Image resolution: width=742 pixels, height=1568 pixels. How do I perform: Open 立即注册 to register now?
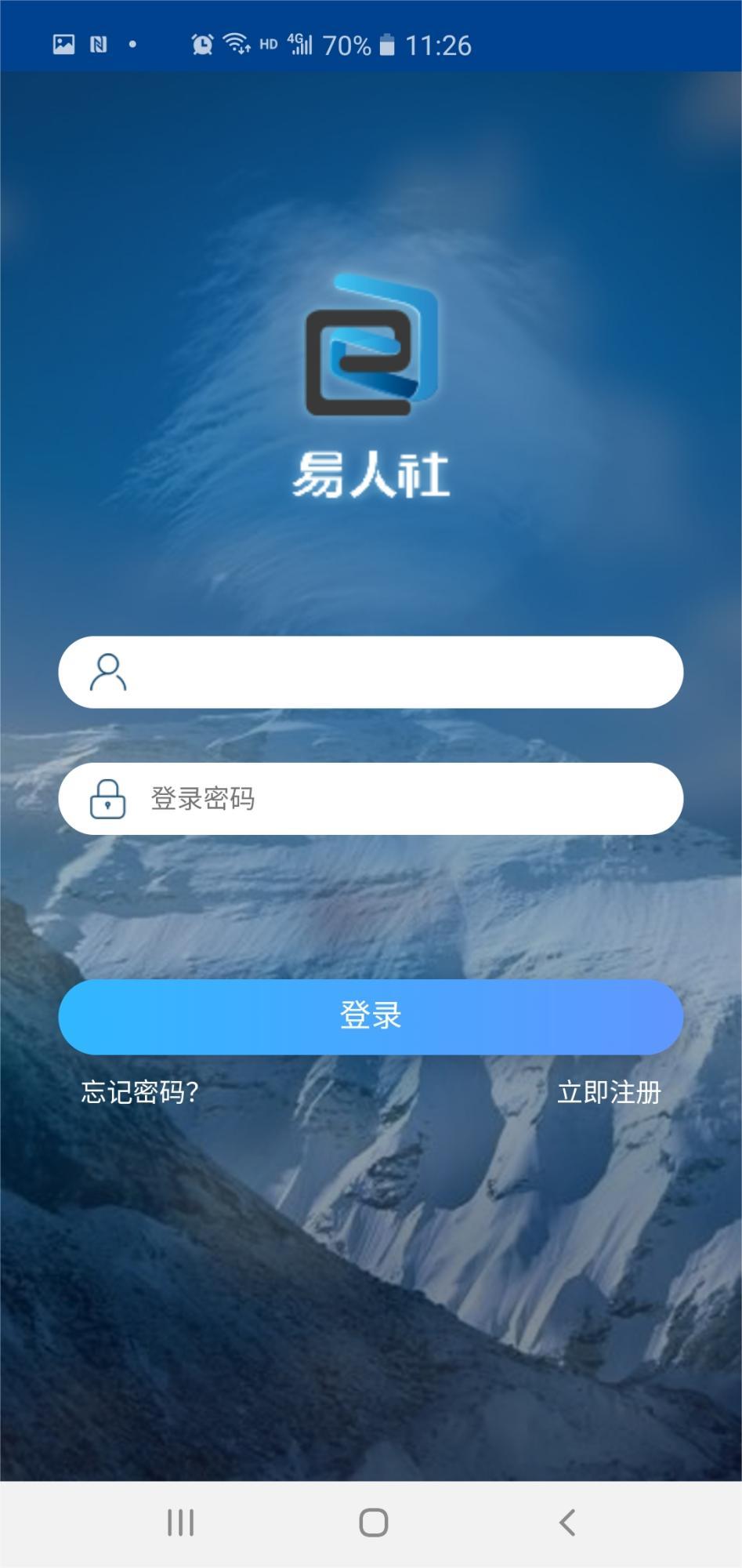click(609, 1091)
